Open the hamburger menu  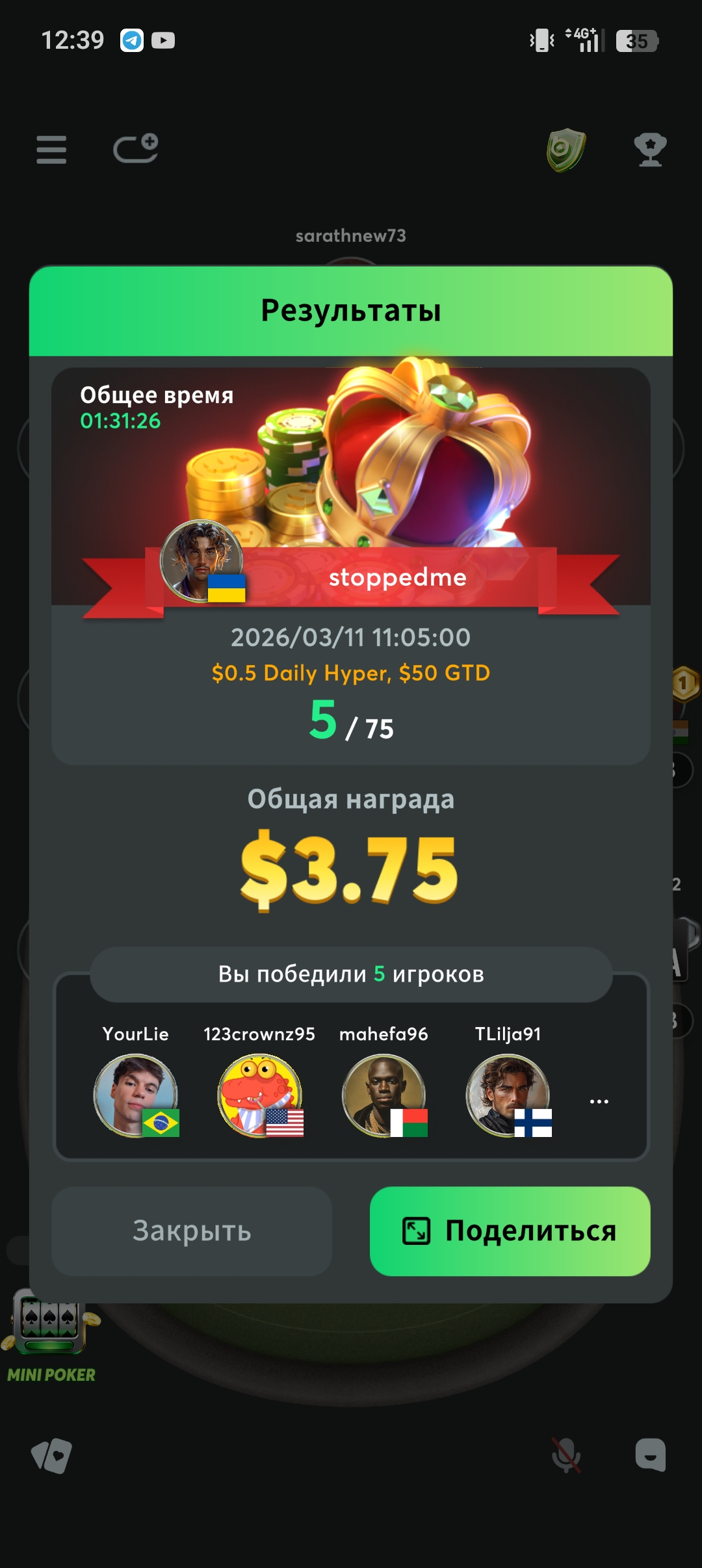tap(51, 150)
